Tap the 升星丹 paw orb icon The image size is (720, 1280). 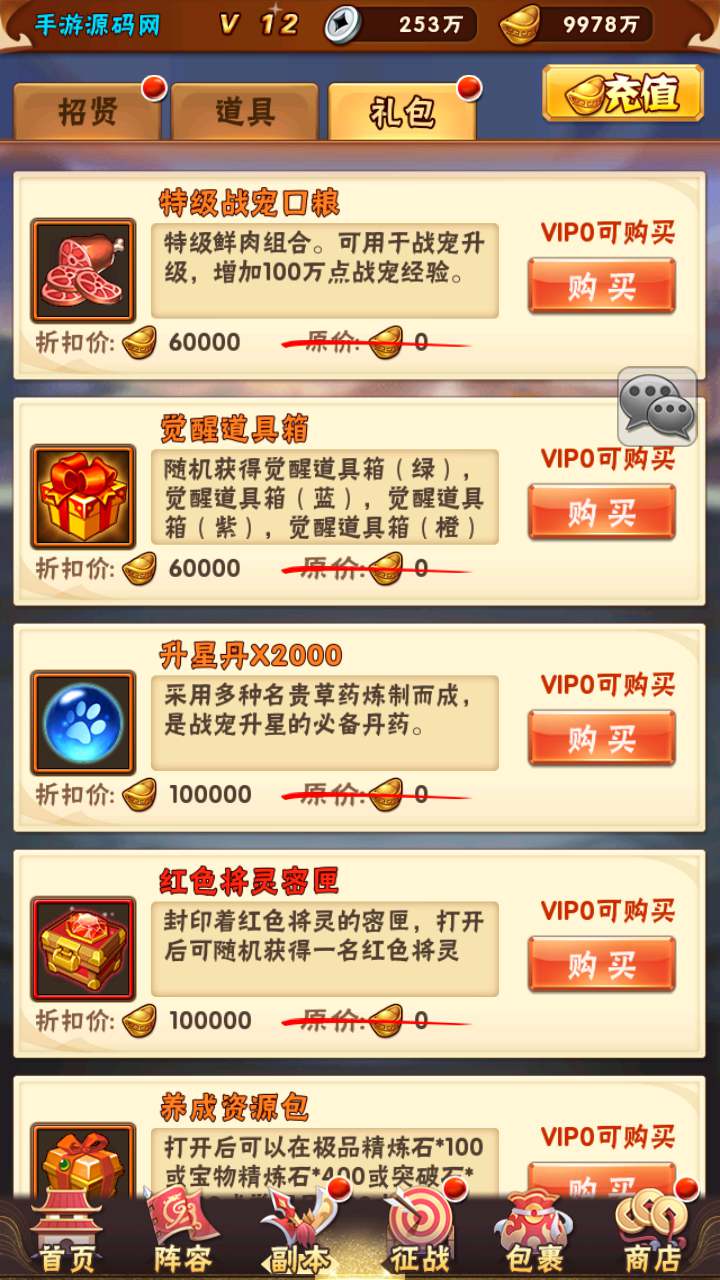coord(83,722)
